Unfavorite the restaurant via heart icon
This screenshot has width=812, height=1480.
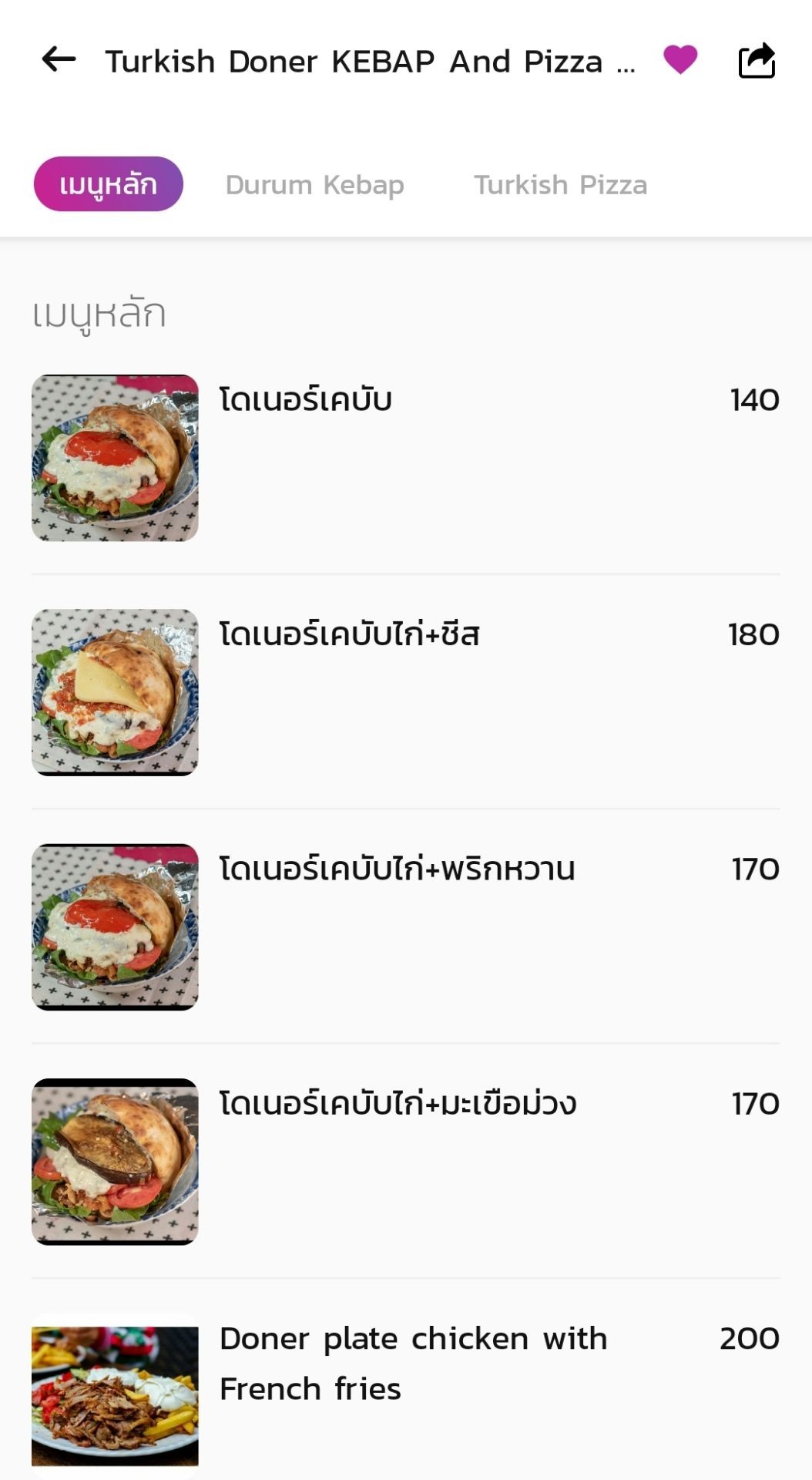tap(681, 60)
